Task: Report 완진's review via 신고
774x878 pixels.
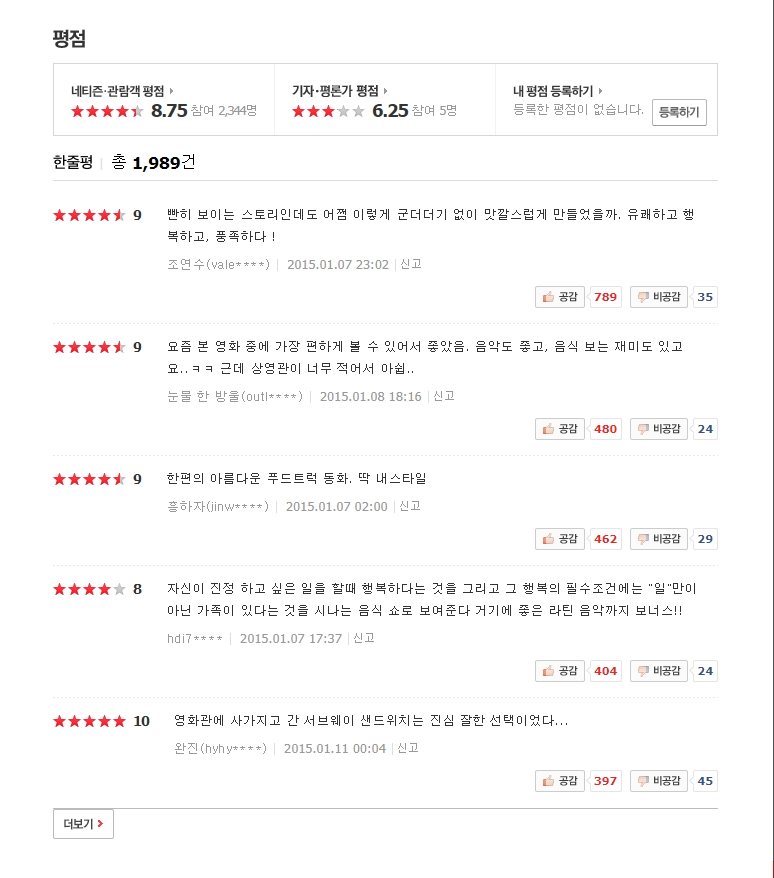Action: point(408,748)
